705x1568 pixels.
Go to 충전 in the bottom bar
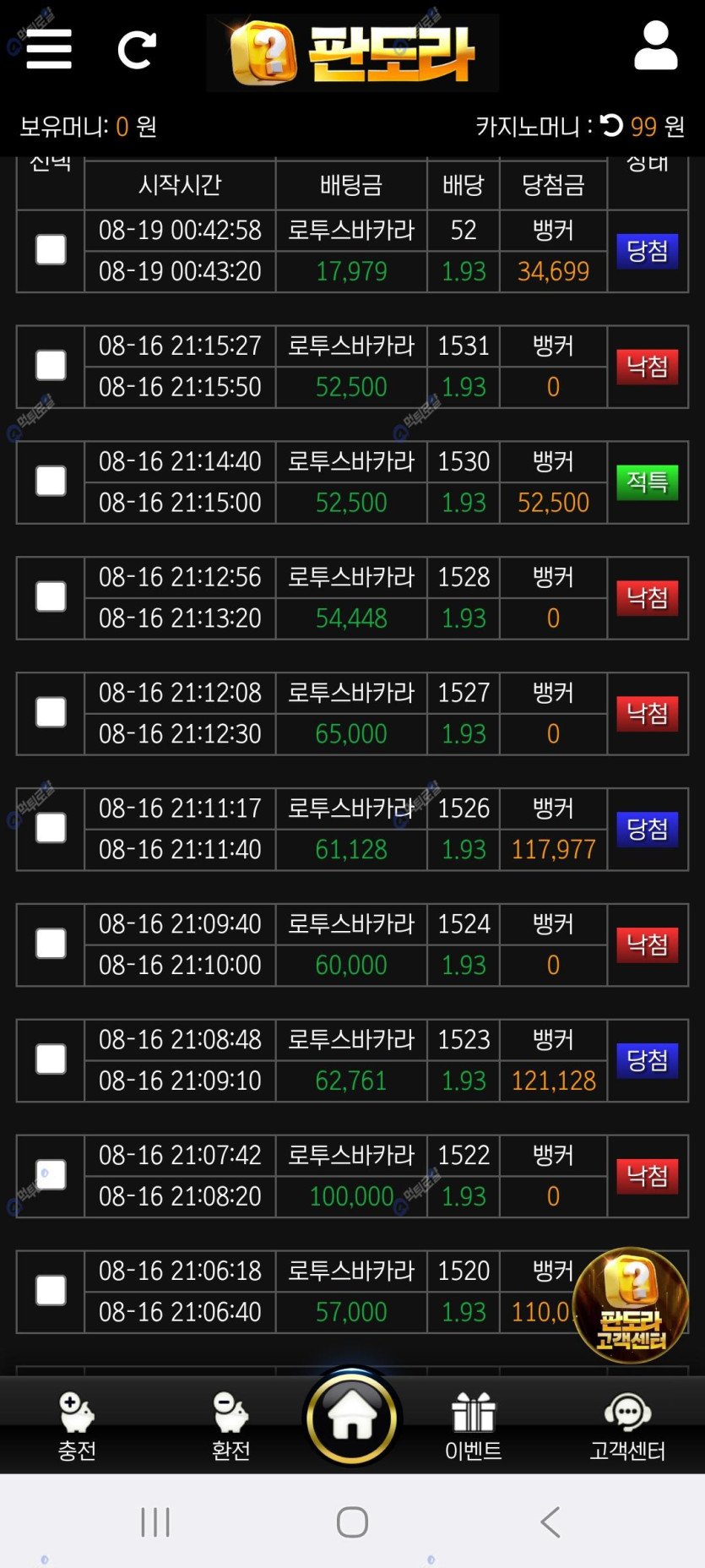pos(77,1427)
